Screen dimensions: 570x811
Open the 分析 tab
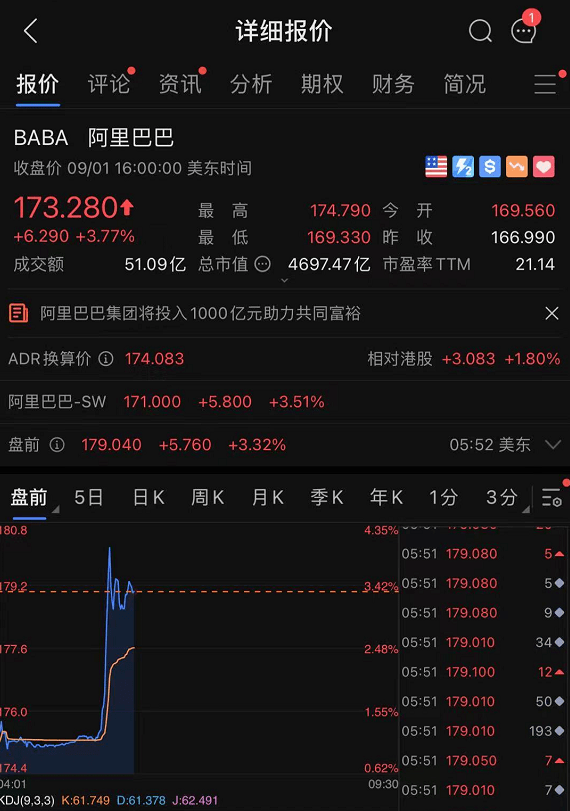251,84
